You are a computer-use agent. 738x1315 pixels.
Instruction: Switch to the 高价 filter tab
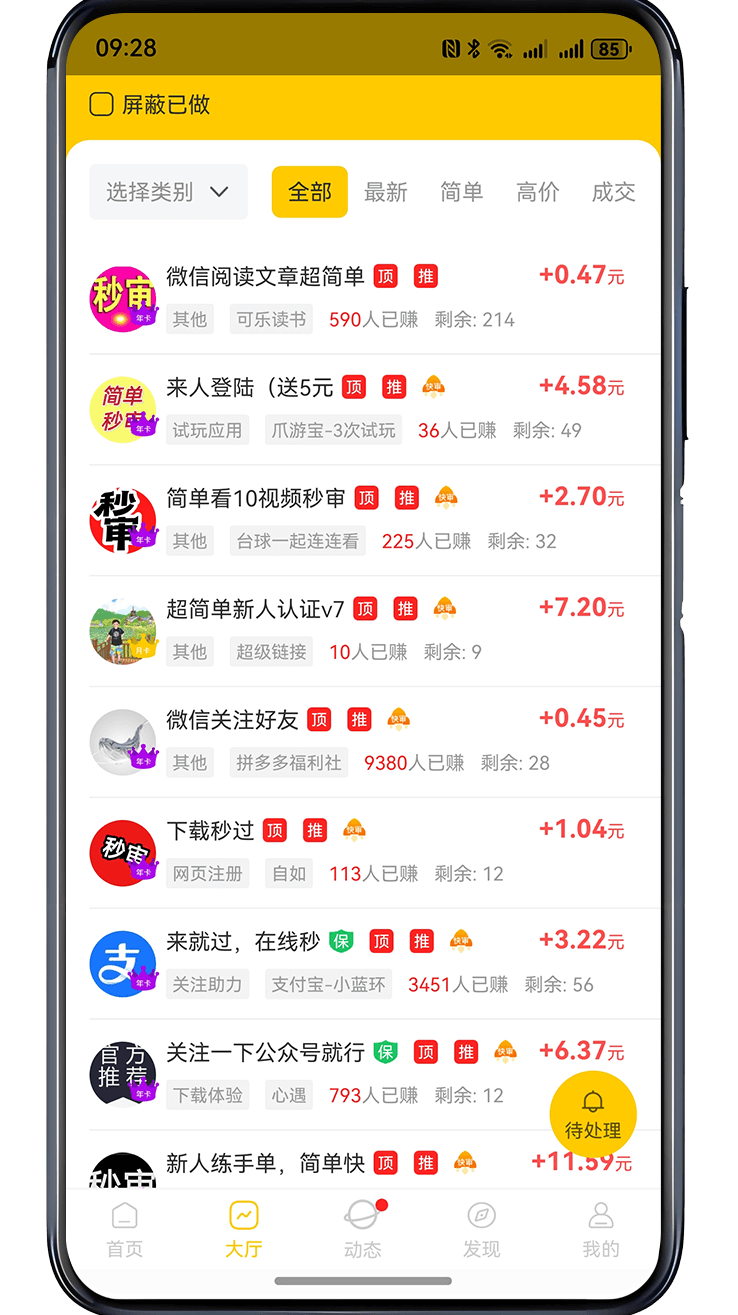point(537,192)
